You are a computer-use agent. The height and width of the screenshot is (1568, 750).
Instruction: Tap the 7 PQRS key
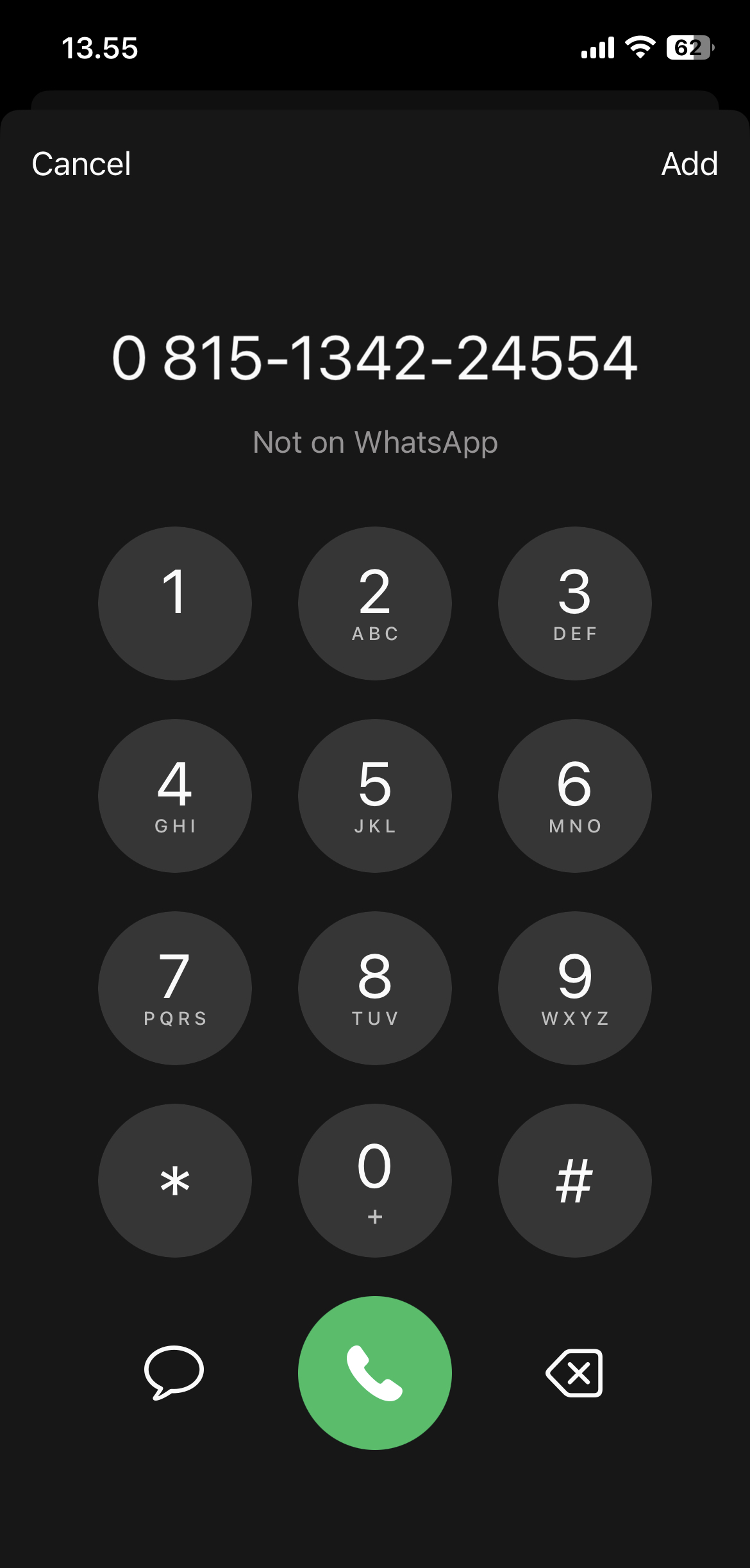click(175, 988)
